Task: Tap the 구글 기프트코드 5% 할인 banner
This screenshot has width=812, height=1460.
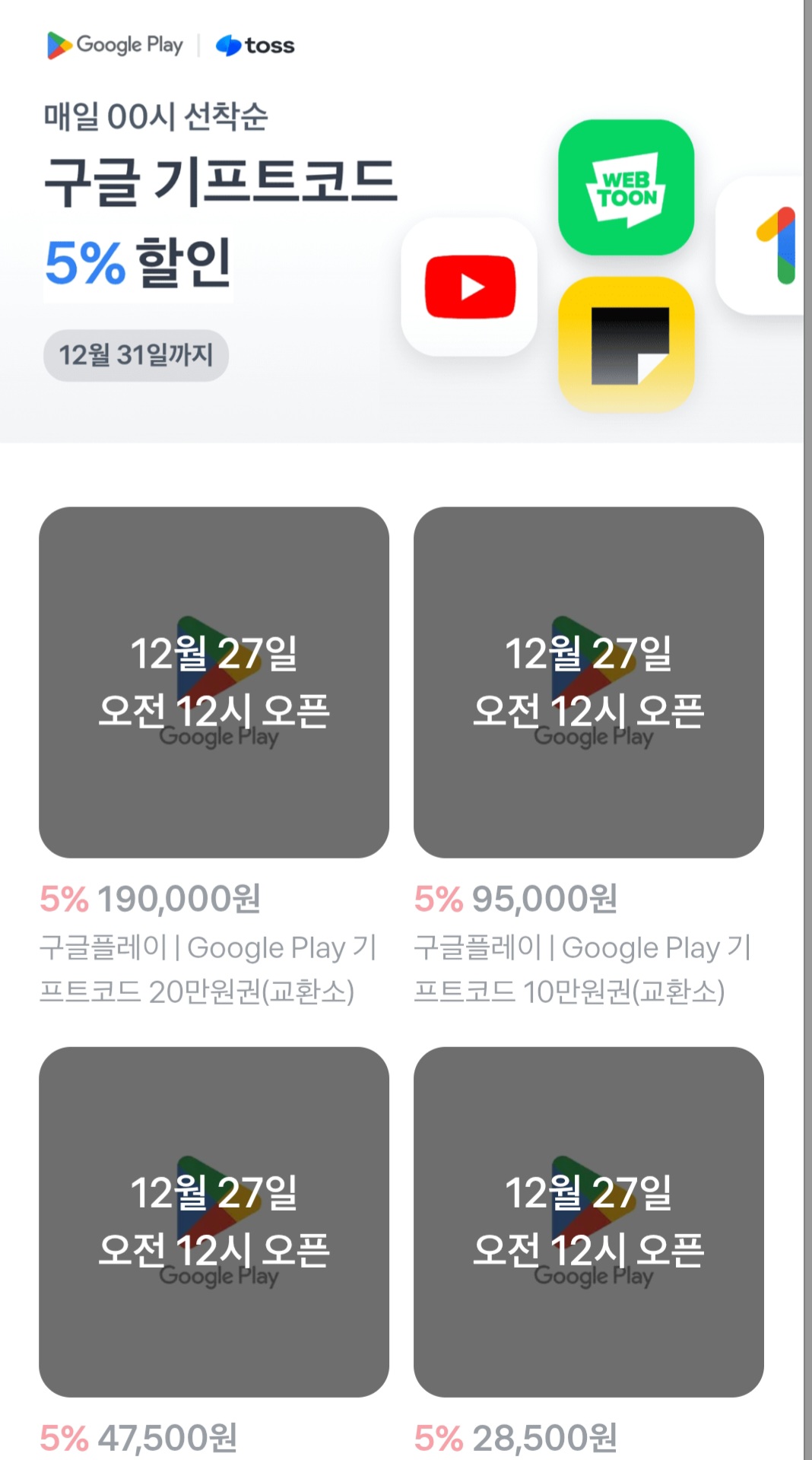Action: [401, 221]
